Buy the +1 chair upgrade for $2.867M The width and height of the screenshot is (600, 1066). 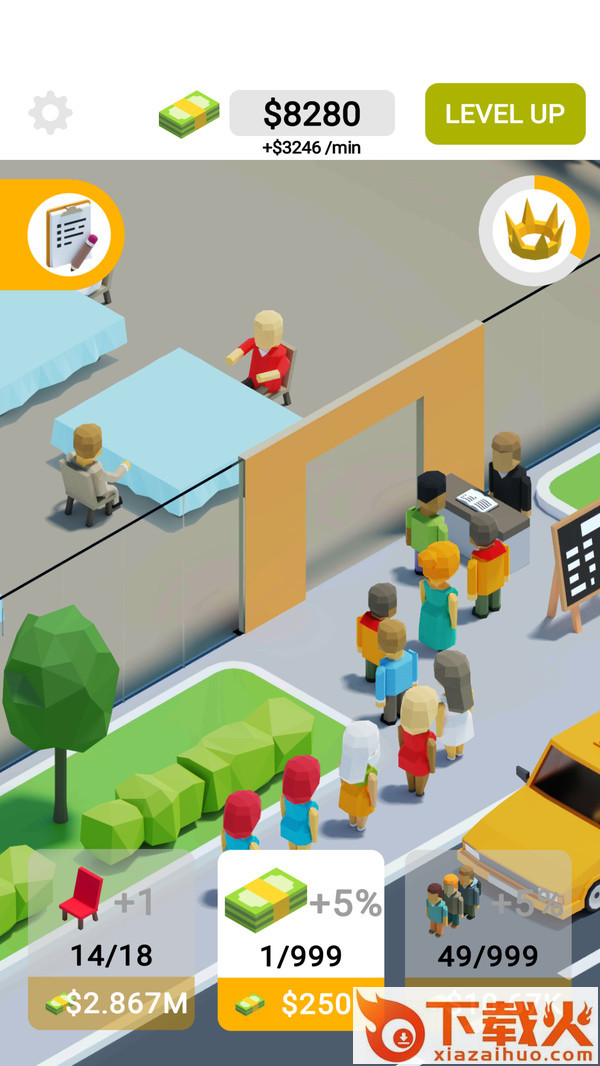pos(111,939)
